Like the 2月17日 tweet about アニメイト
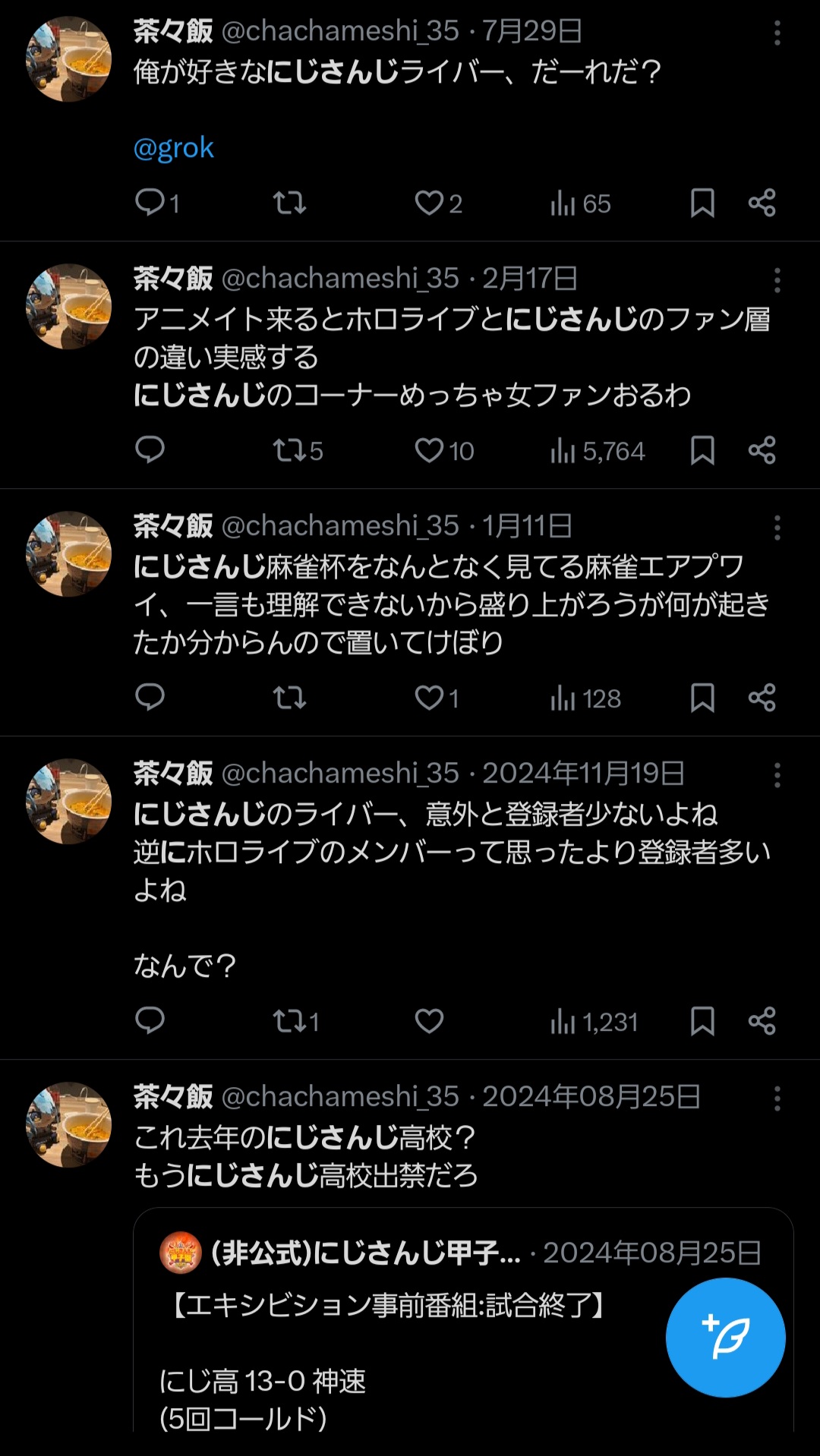Screen dimensions: 820x1456 [429, 450]
